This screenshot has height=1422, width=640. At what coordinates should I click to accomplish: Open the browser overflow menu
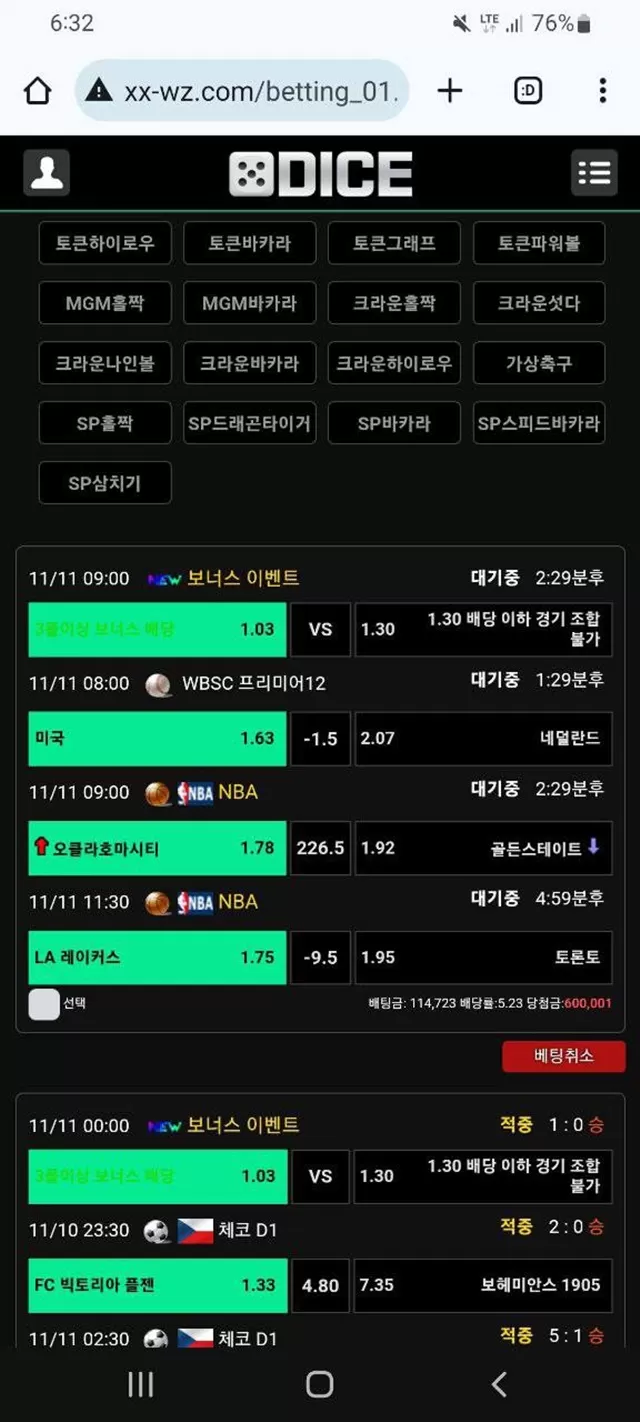coord(602,91)
